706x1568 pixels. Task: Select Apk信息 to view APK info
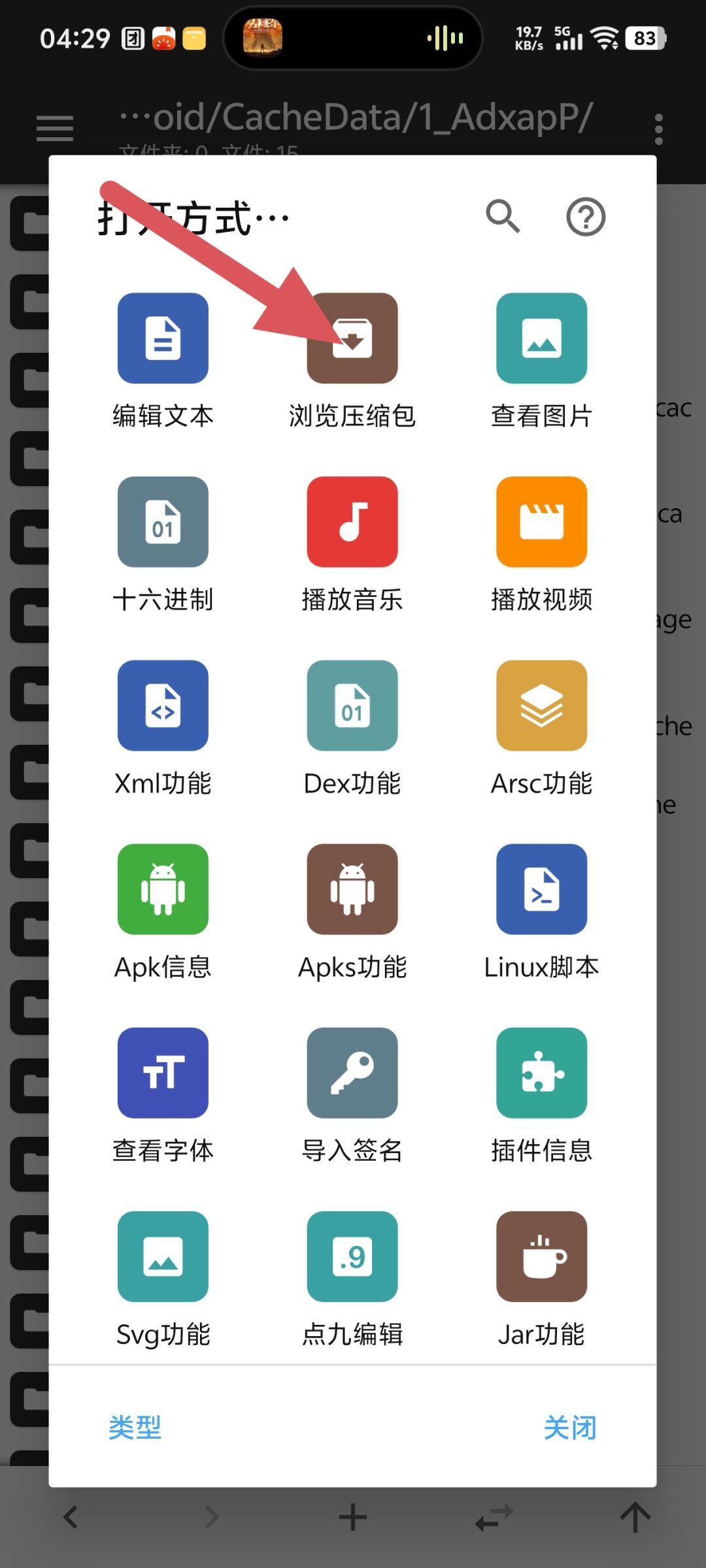162,889
